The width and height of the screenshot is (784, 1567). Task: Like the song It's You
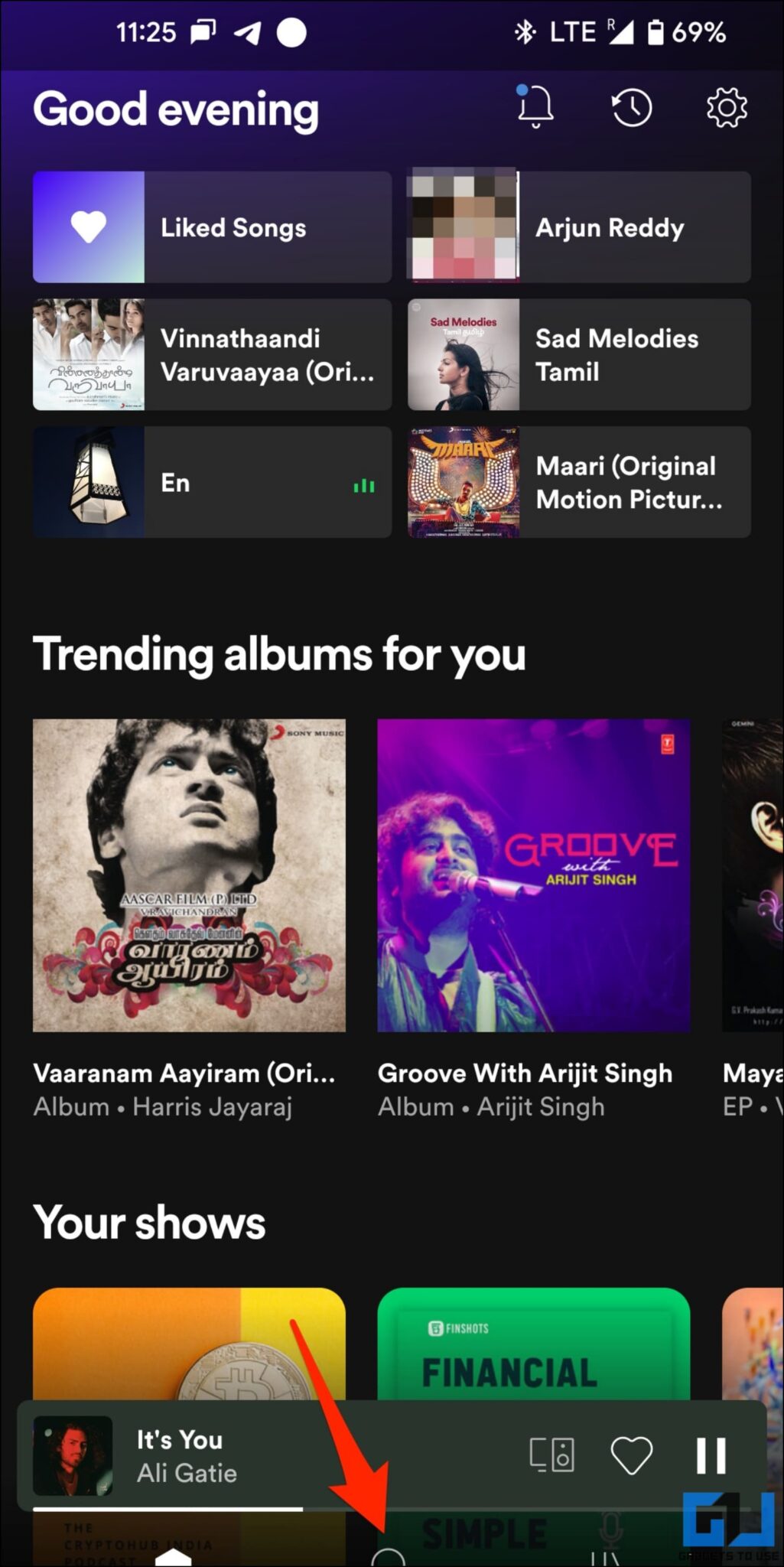[631, 1455]
